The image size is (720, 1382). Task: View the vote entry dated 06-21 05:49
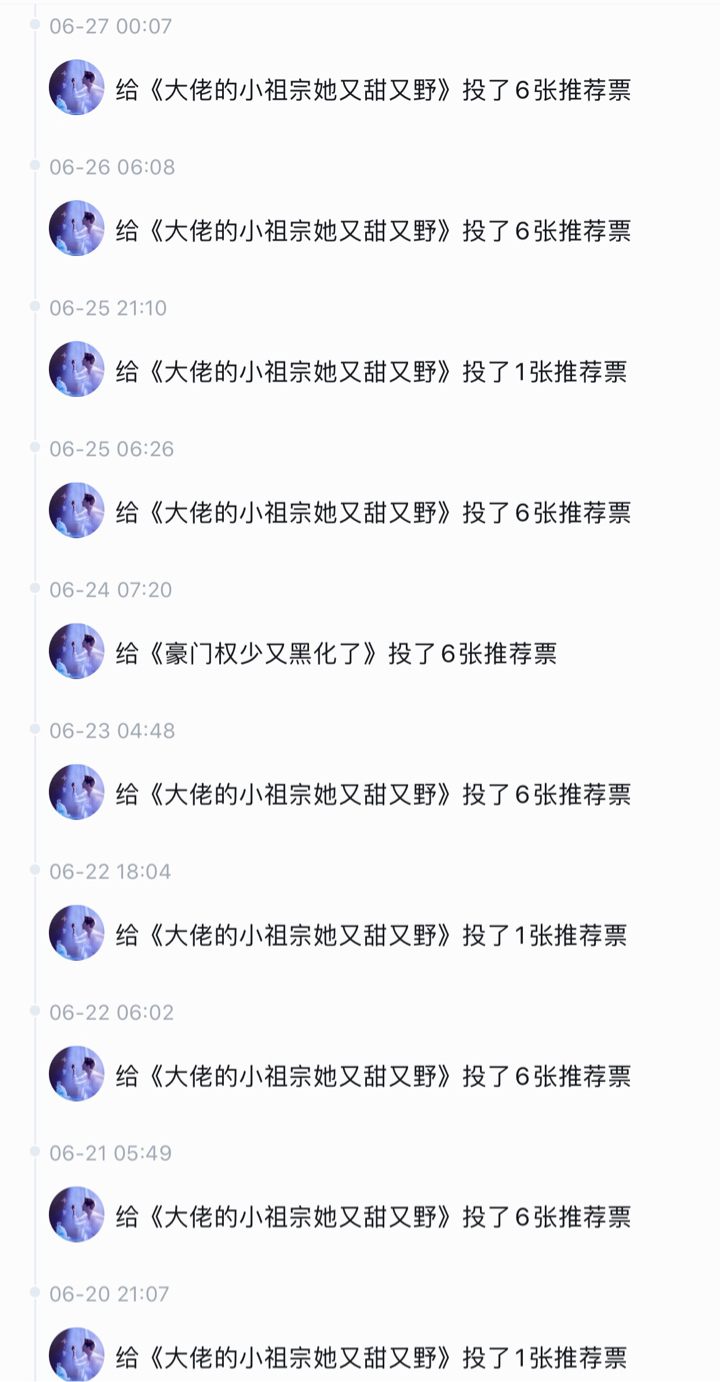(373, 1218)
